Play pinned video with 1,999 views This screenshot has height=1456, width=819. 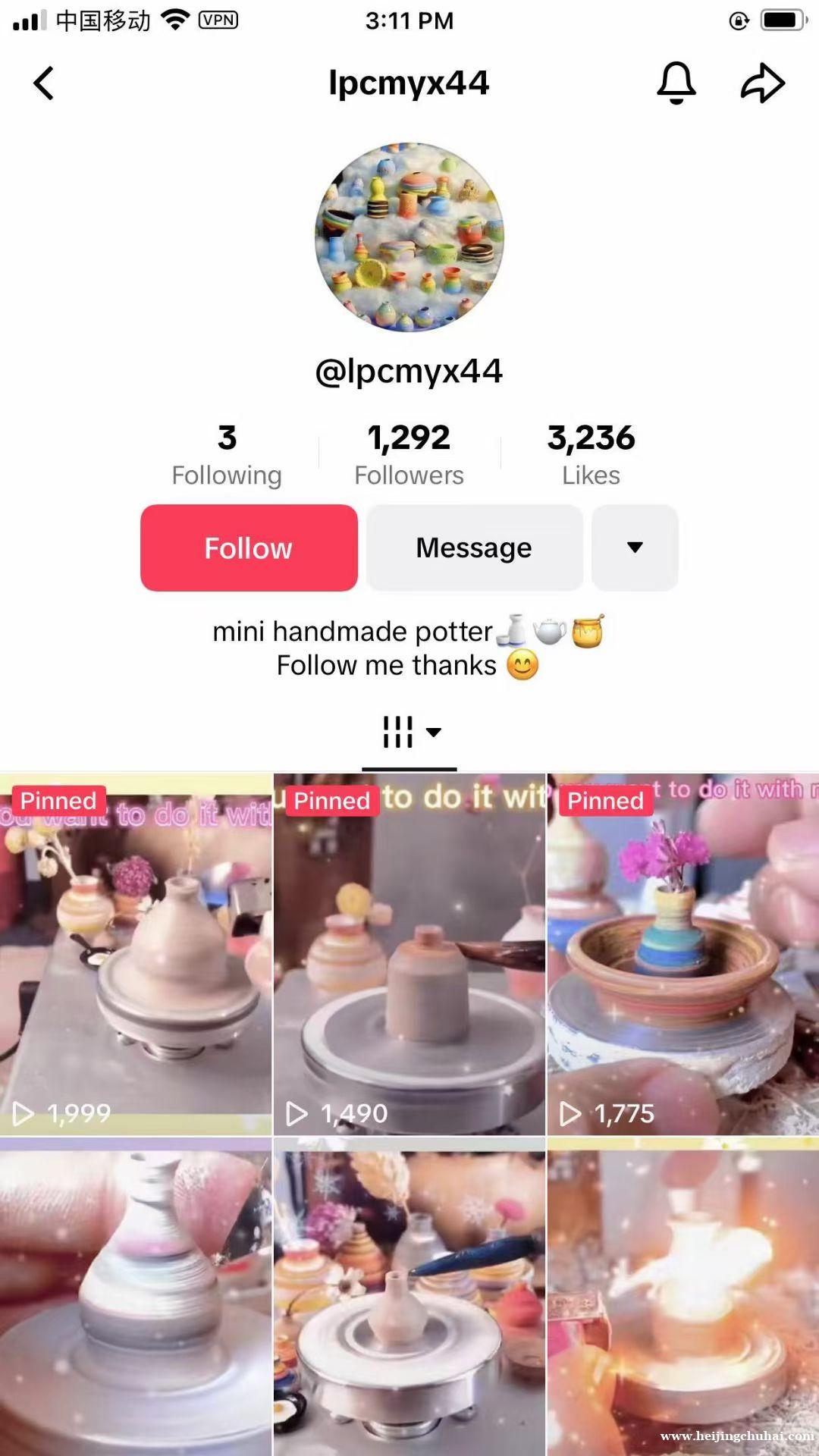point(136,954)
